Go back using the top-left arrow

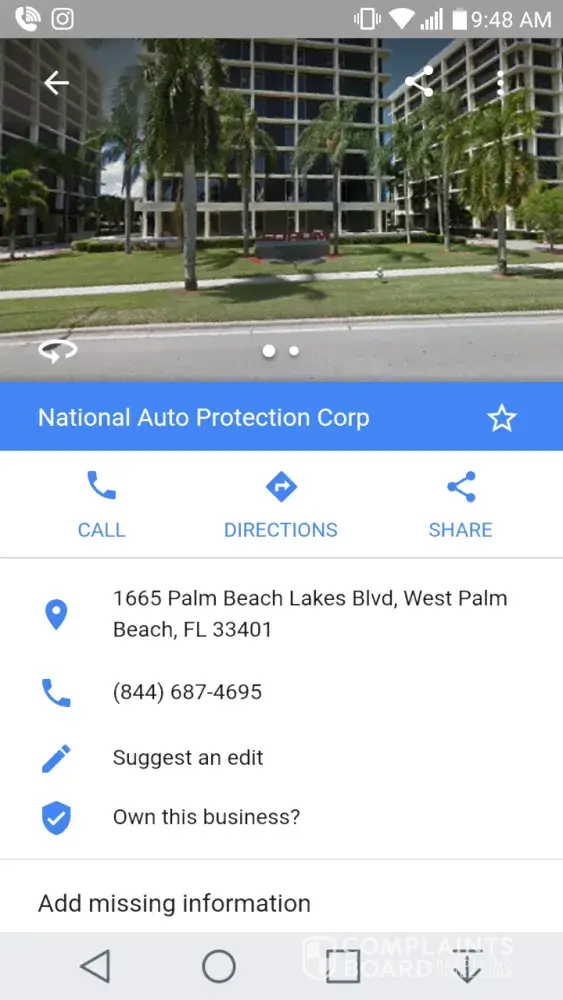[56, 83]
